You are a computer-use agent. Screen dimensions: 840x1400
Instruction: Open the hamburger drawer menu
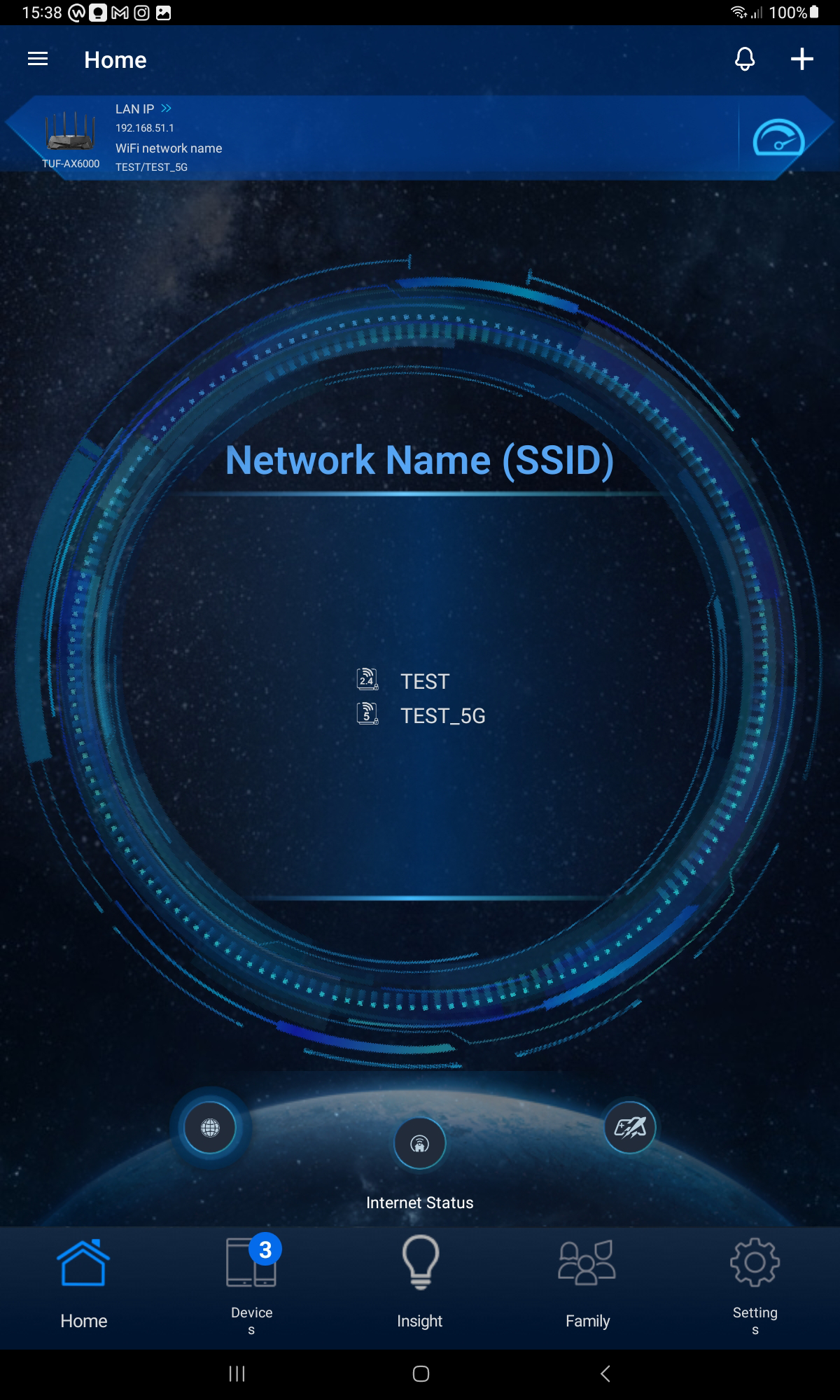[38, 59]
